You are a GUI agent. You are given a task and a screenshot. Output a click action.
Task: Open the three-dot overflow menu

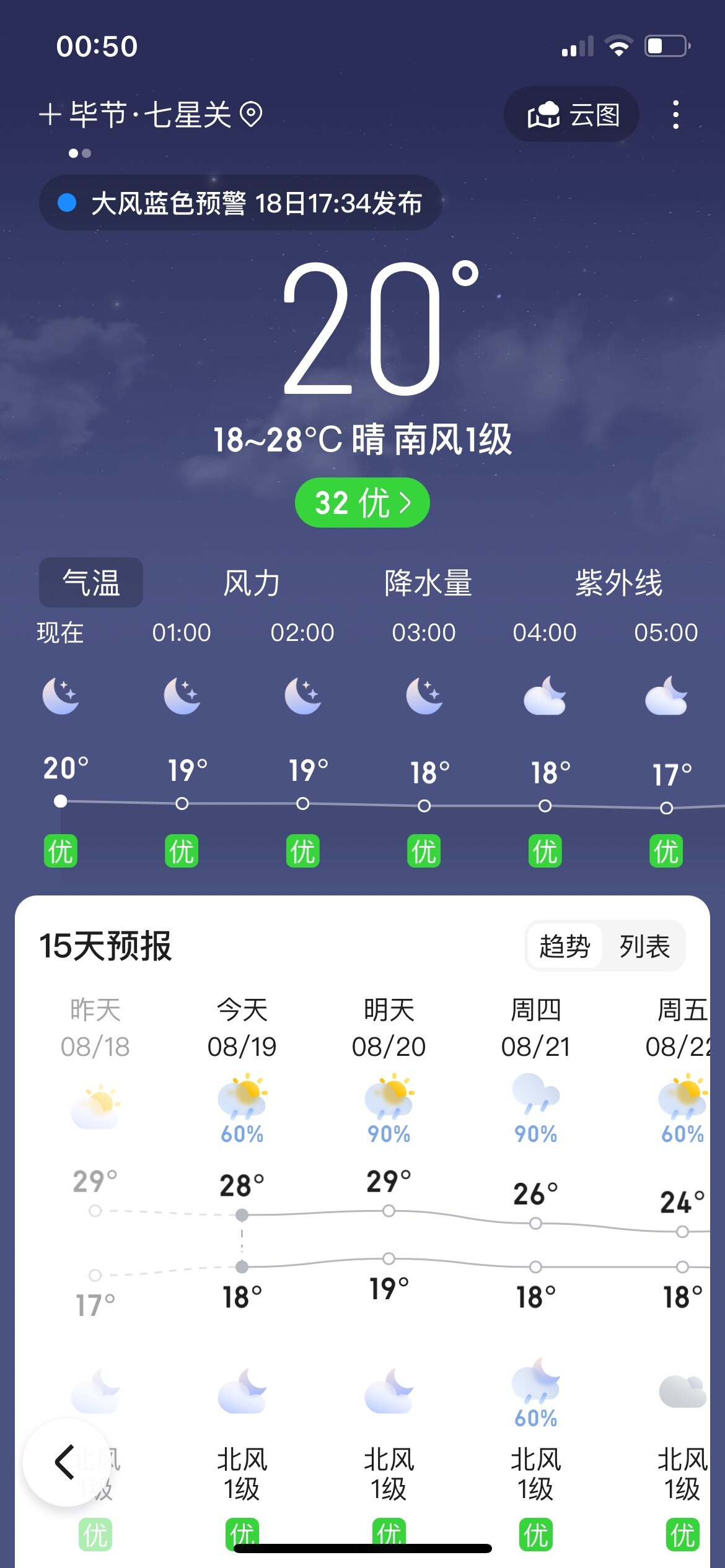[x=675, y=115]
